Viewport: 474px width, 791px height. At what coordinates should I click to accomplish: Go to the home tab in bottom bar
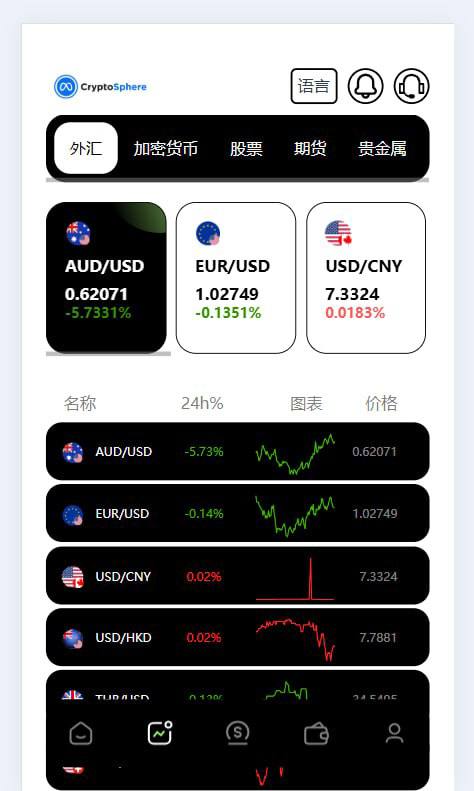pyautogui.click(x=81, y=733)
